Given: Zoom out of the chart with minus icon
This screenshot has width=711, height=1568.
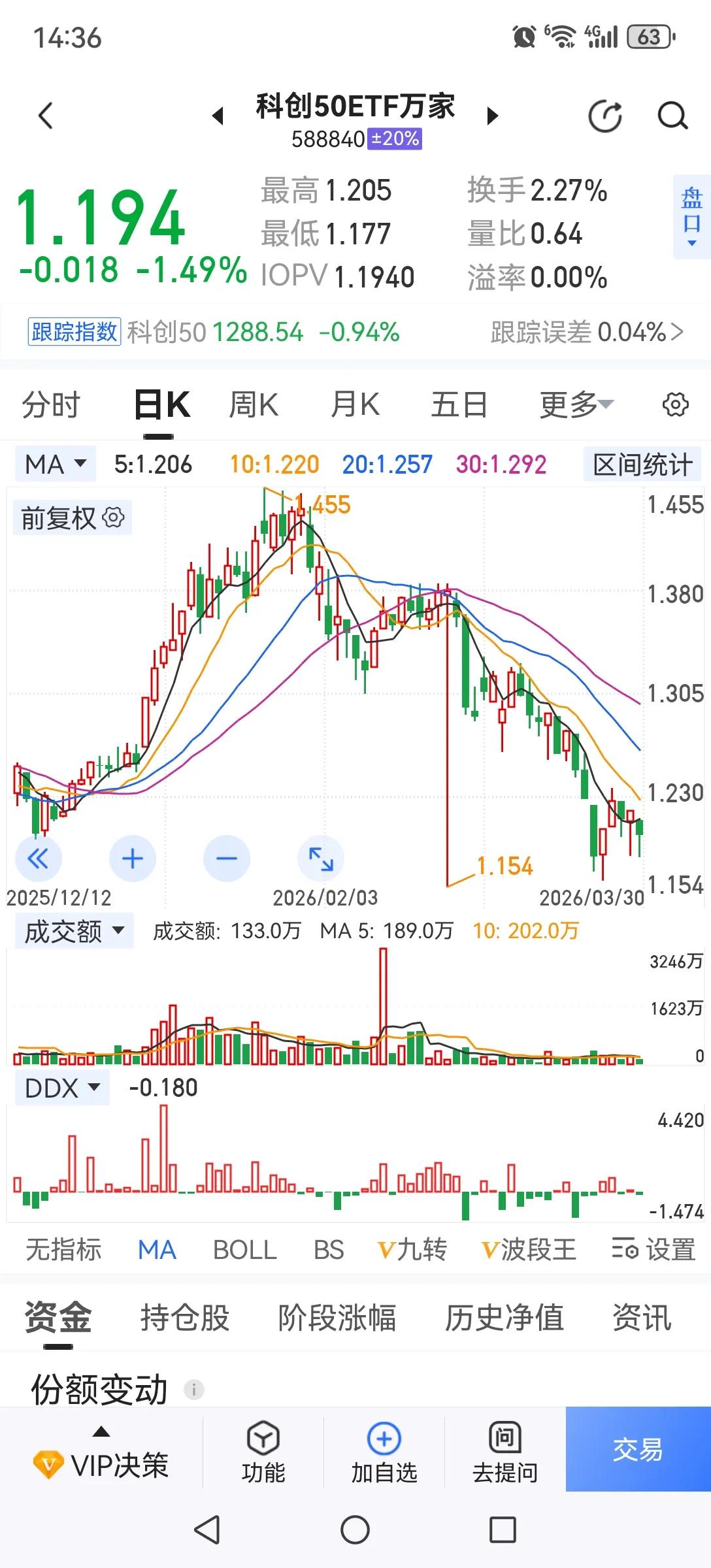Looking at the screenshot, I should pos(227,859).
